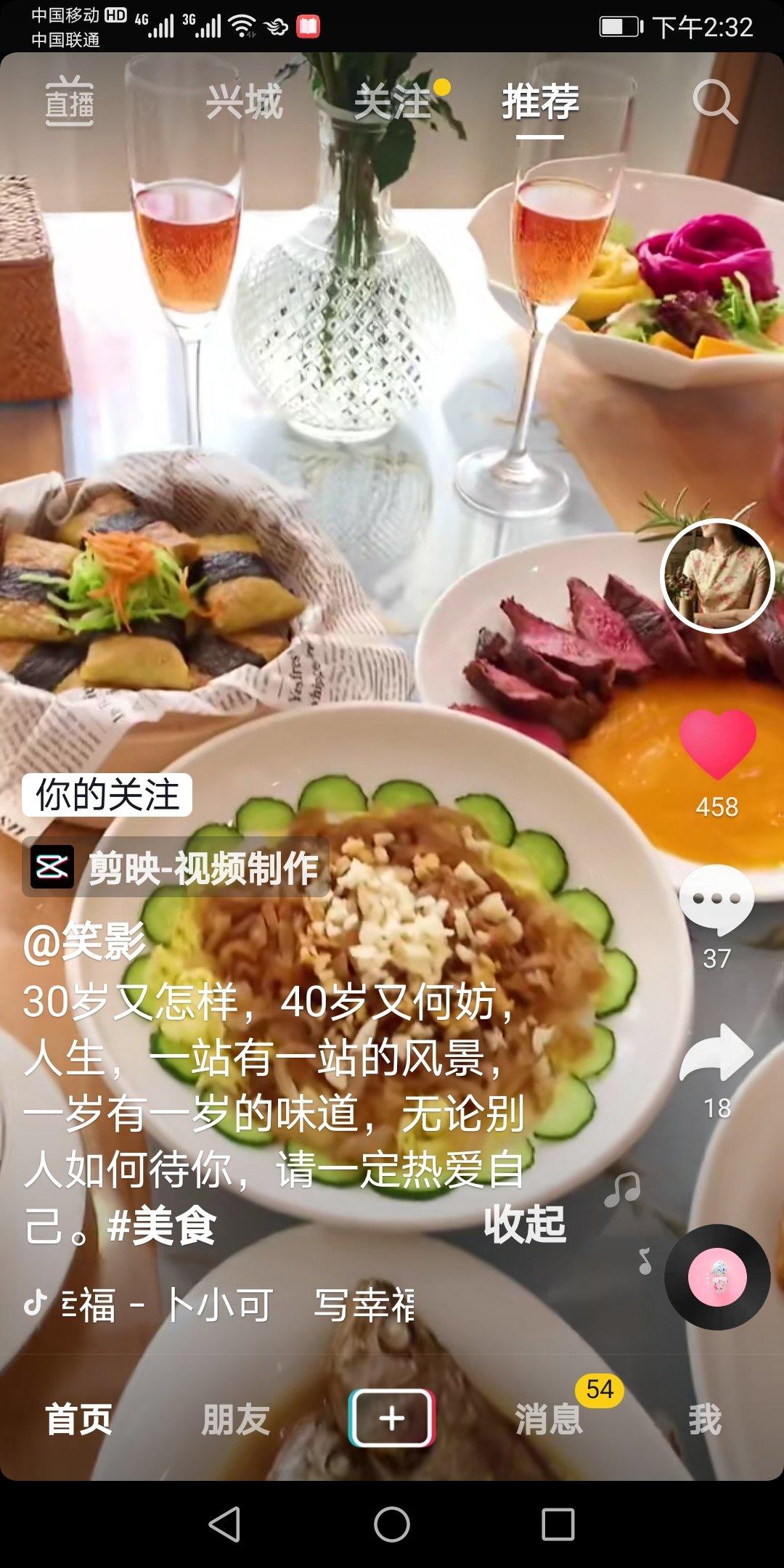The width and height of the screenshot is (784, 1568).
Task: Collapse the caption with 收起
Action: tap(525, 1225)
